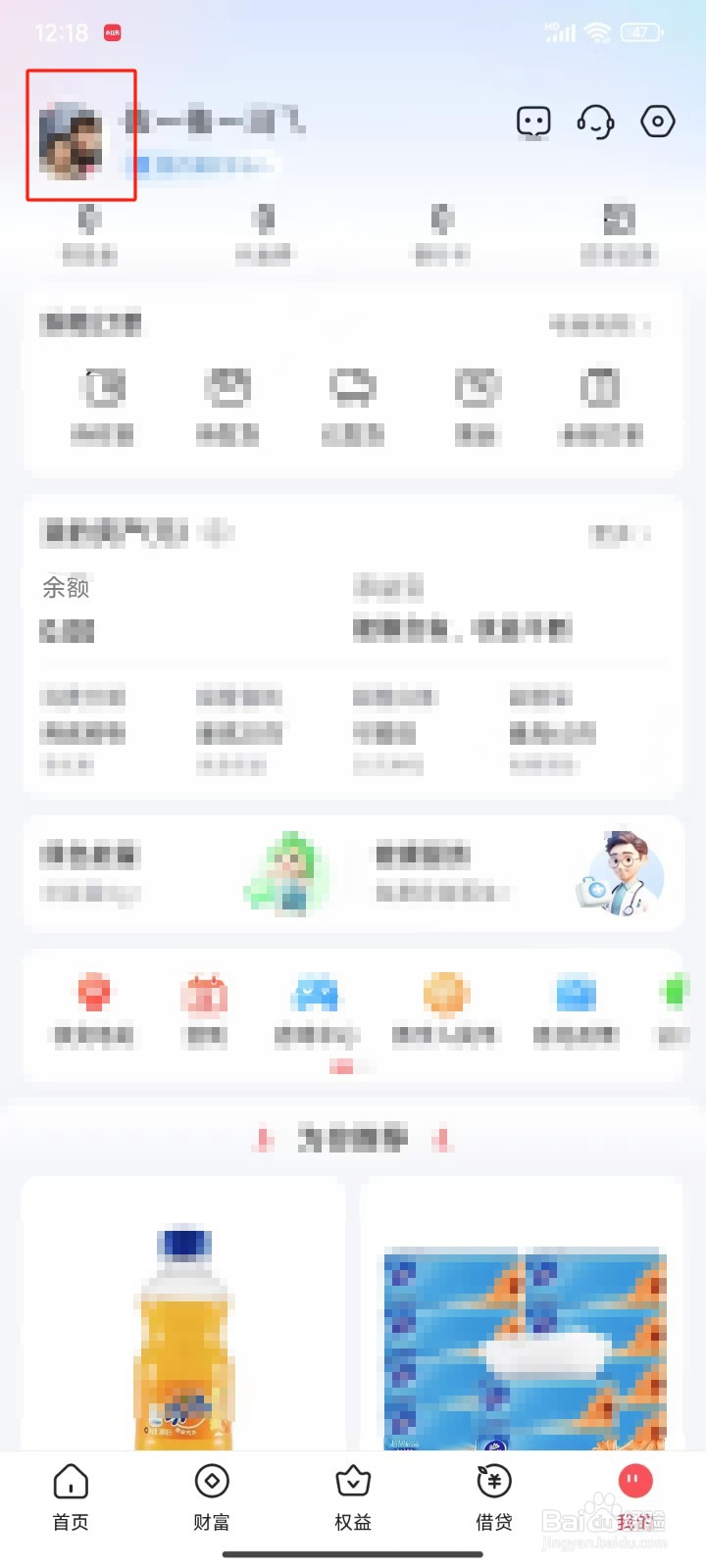Switch to the 财富 tab

[210, 1499]
